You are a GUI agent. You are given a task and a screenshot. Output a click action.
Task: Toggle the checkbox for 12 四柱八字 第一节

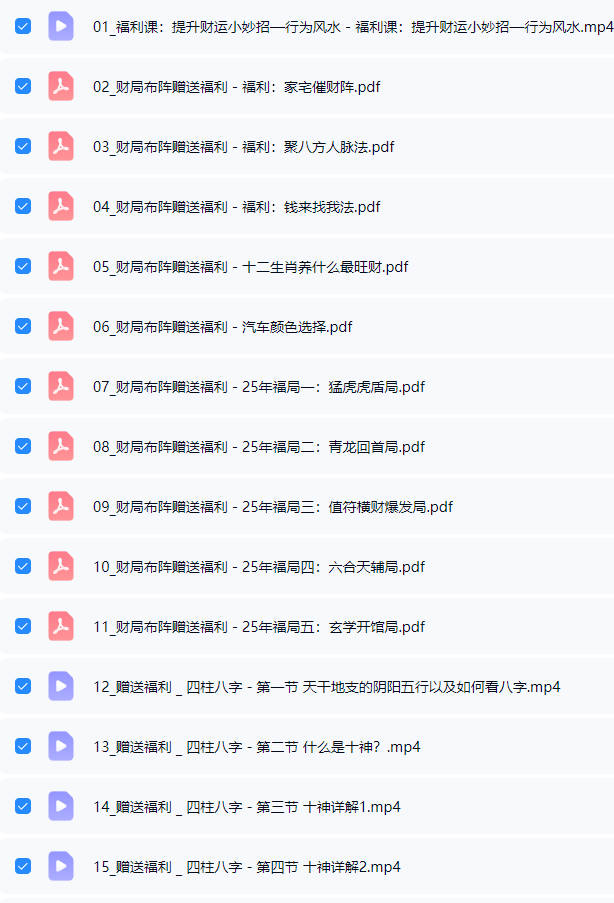[23, 686]
